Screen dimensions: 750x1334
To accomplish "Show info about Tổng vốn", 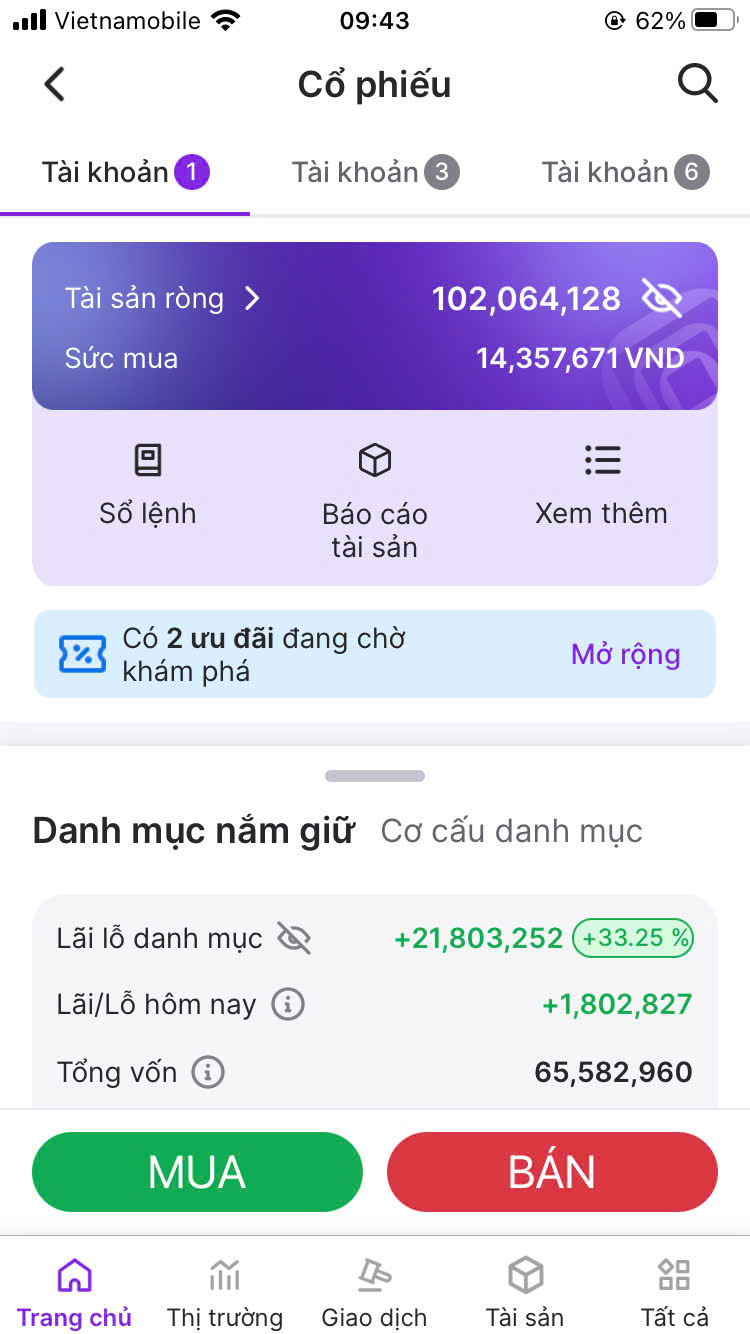I will [x=208, y=1072].
